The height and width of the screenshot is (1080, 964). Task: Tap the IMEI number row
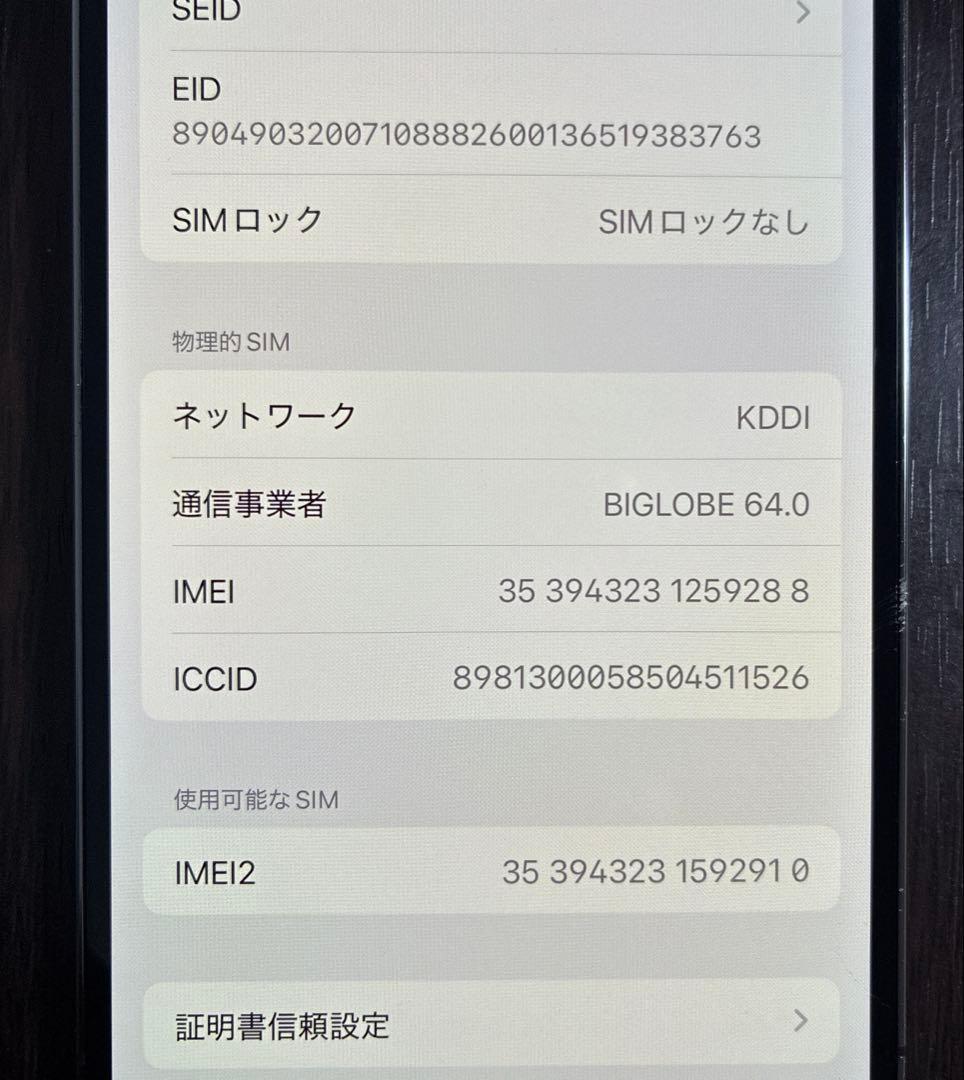(x=490, y=591)
